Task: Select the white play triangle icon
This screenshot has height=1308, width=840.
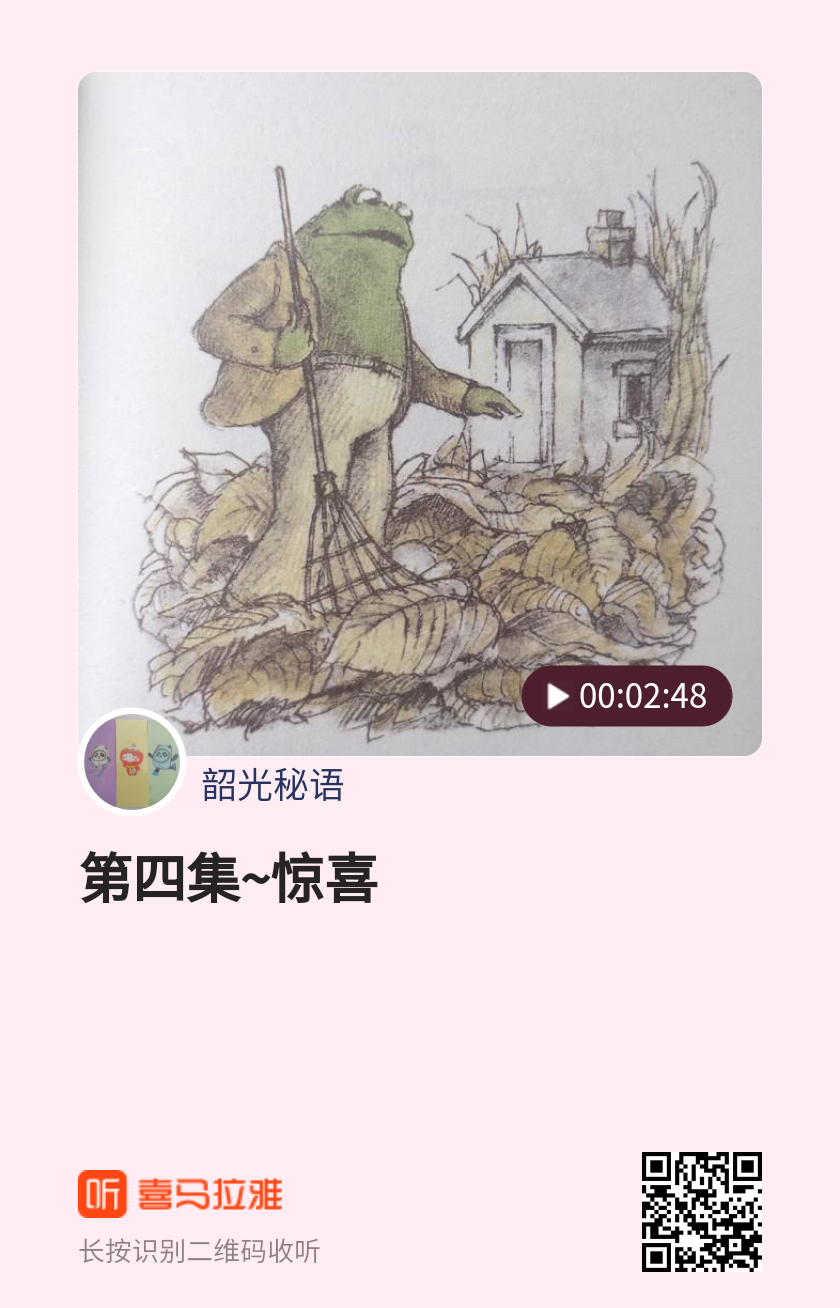Action: [556, 696]
